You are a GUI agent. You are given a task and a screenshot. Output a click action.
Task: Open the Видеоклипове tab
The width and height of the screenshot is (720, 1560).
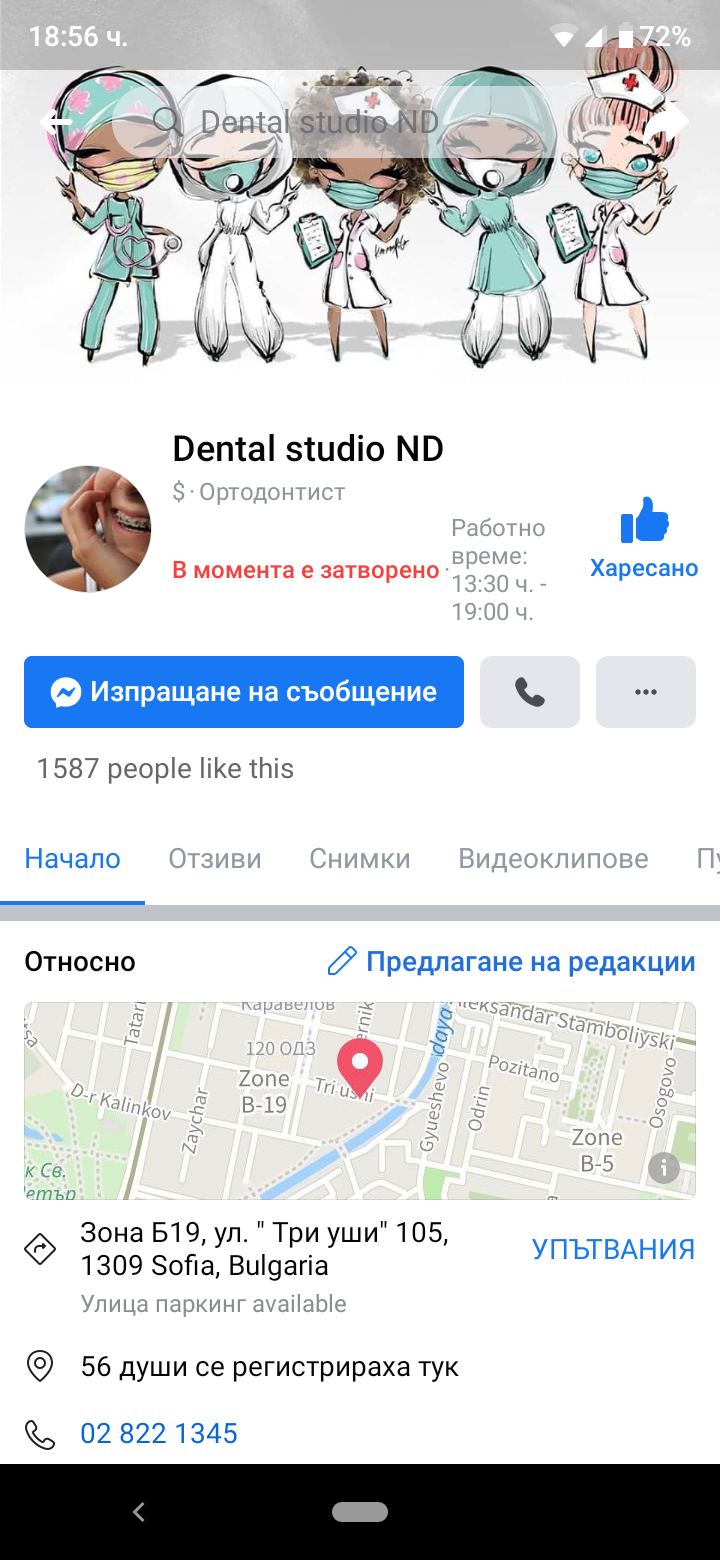click(553, 858)
